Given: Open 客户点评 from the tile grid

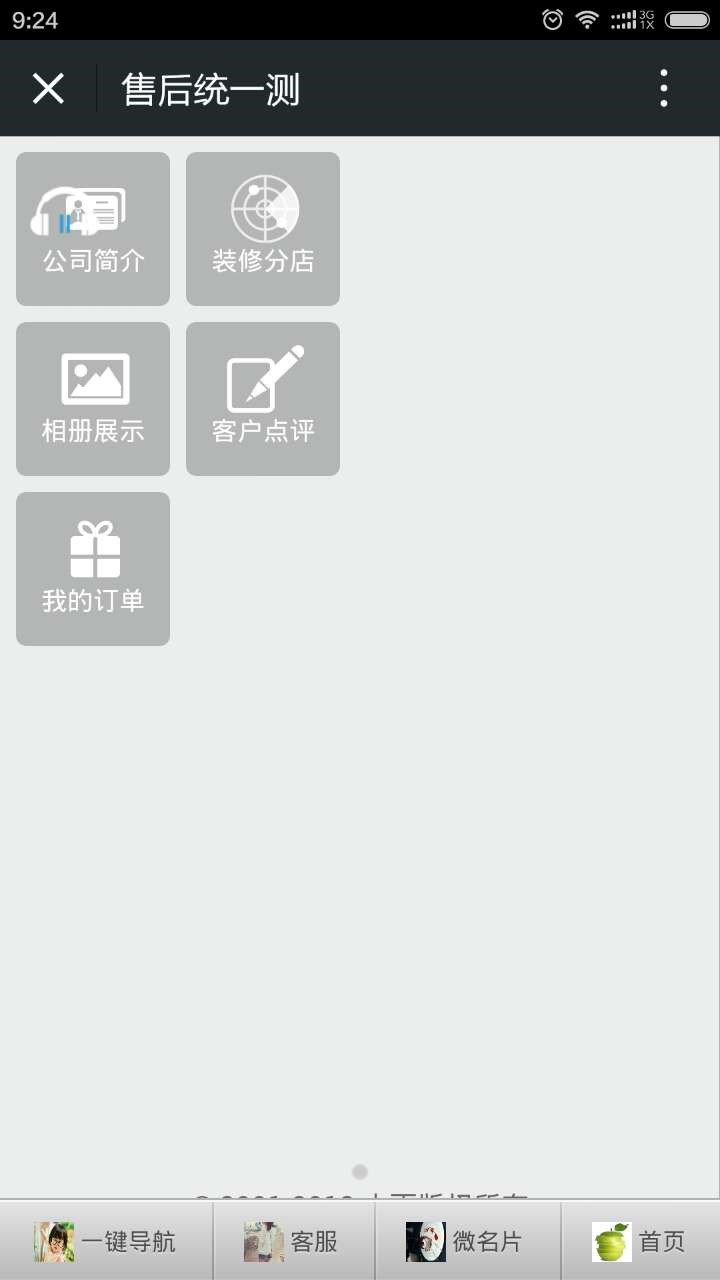Looking at the screenshot, I should coord(262,398).
